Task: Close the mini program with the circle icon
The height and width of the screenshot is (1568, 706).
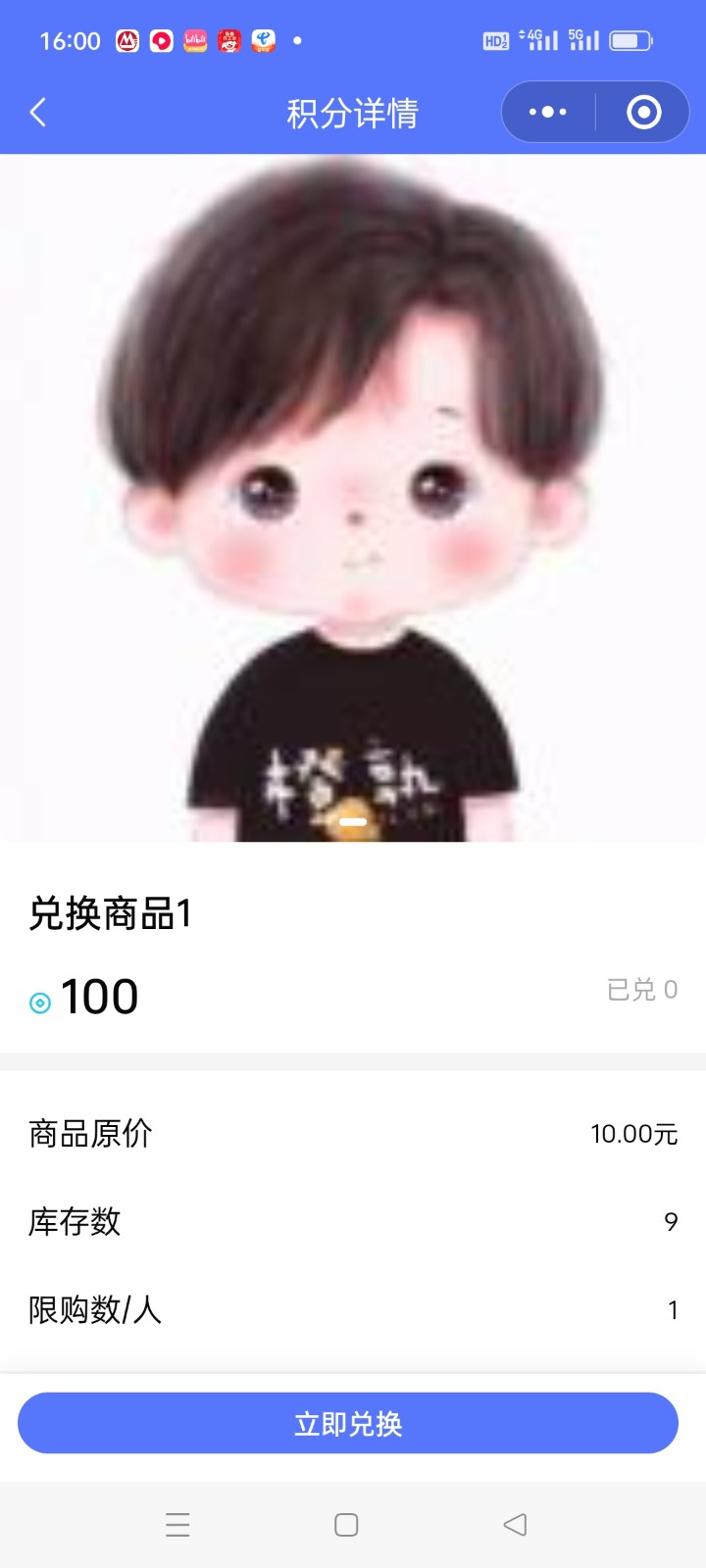Action: [x=643, y=113]
